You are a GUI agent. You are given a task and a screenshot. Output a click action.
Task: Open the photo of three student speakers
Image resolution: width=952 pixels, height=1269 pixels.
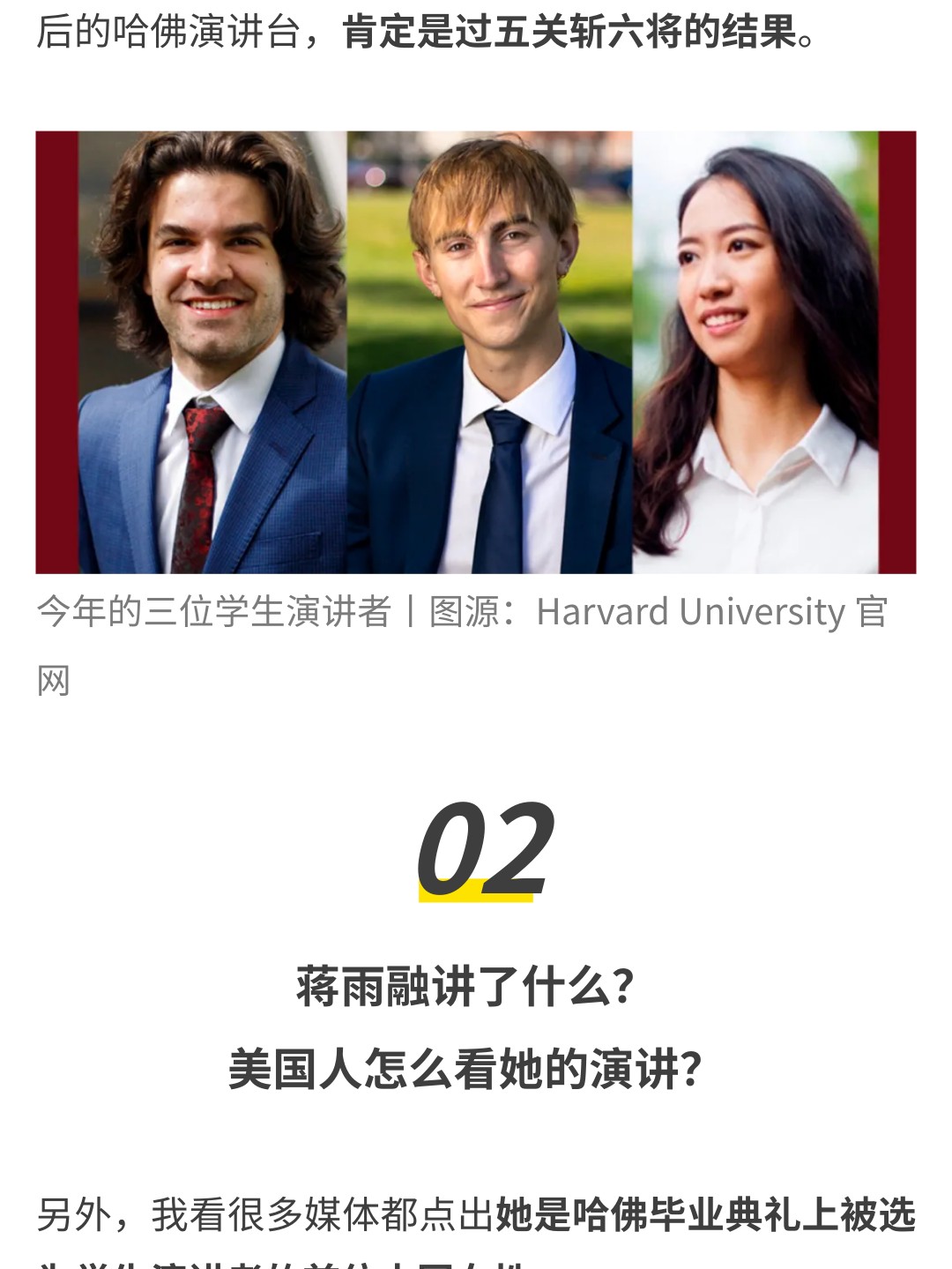click(476, 353)
